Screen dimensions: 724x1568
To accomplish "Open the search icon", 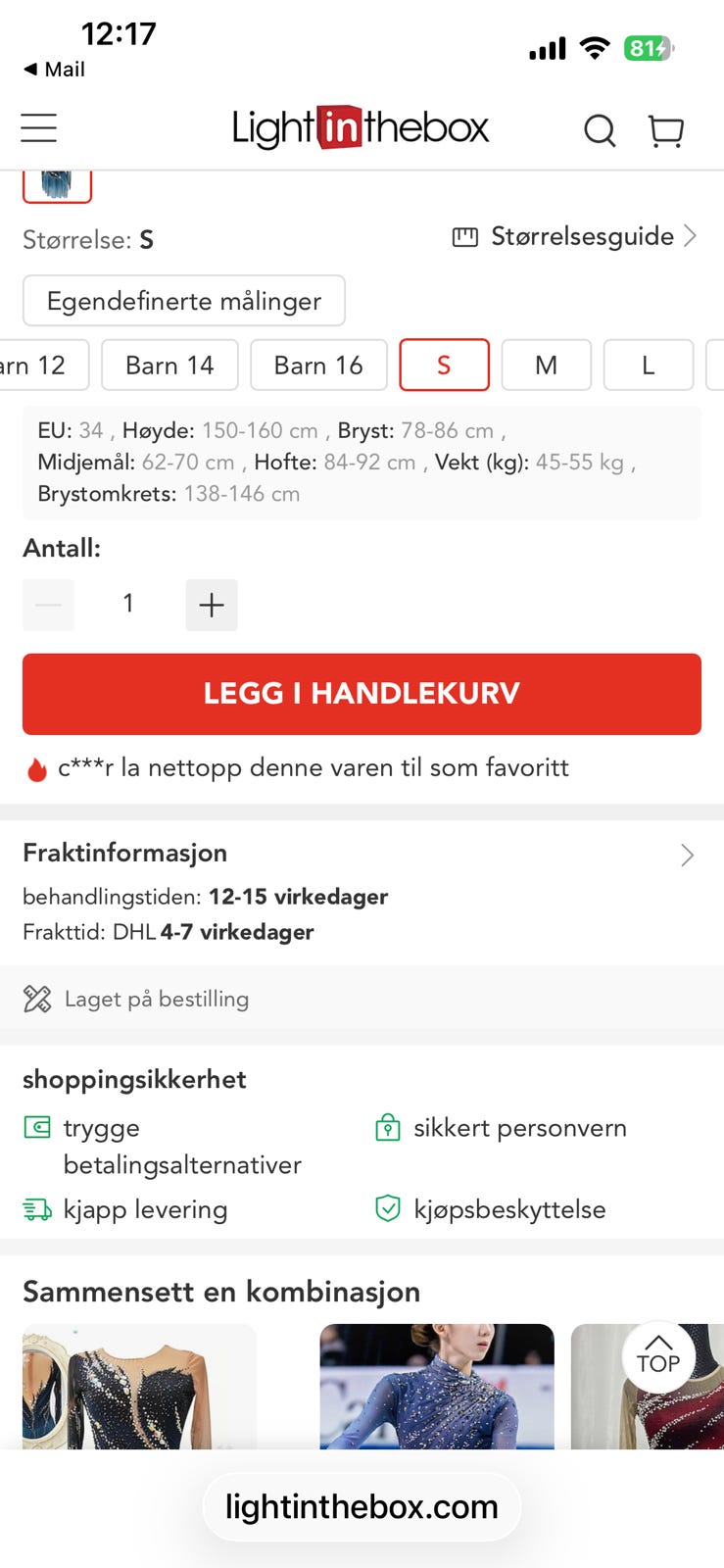I will (x=600, y=130).
